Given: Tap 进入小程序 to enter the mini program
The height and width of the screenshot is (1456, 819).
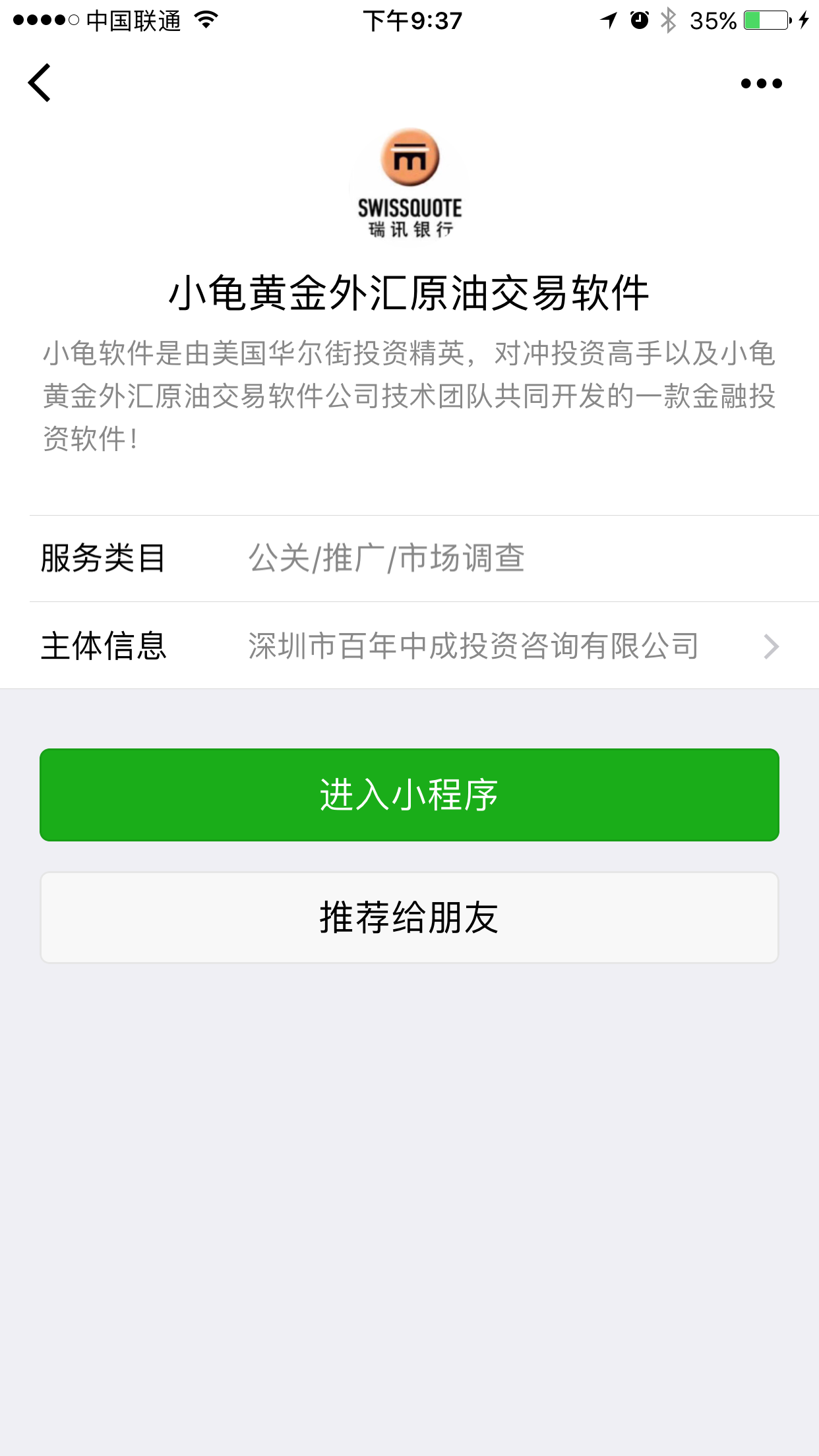Looking at the screenshot, I should [409, 795].
